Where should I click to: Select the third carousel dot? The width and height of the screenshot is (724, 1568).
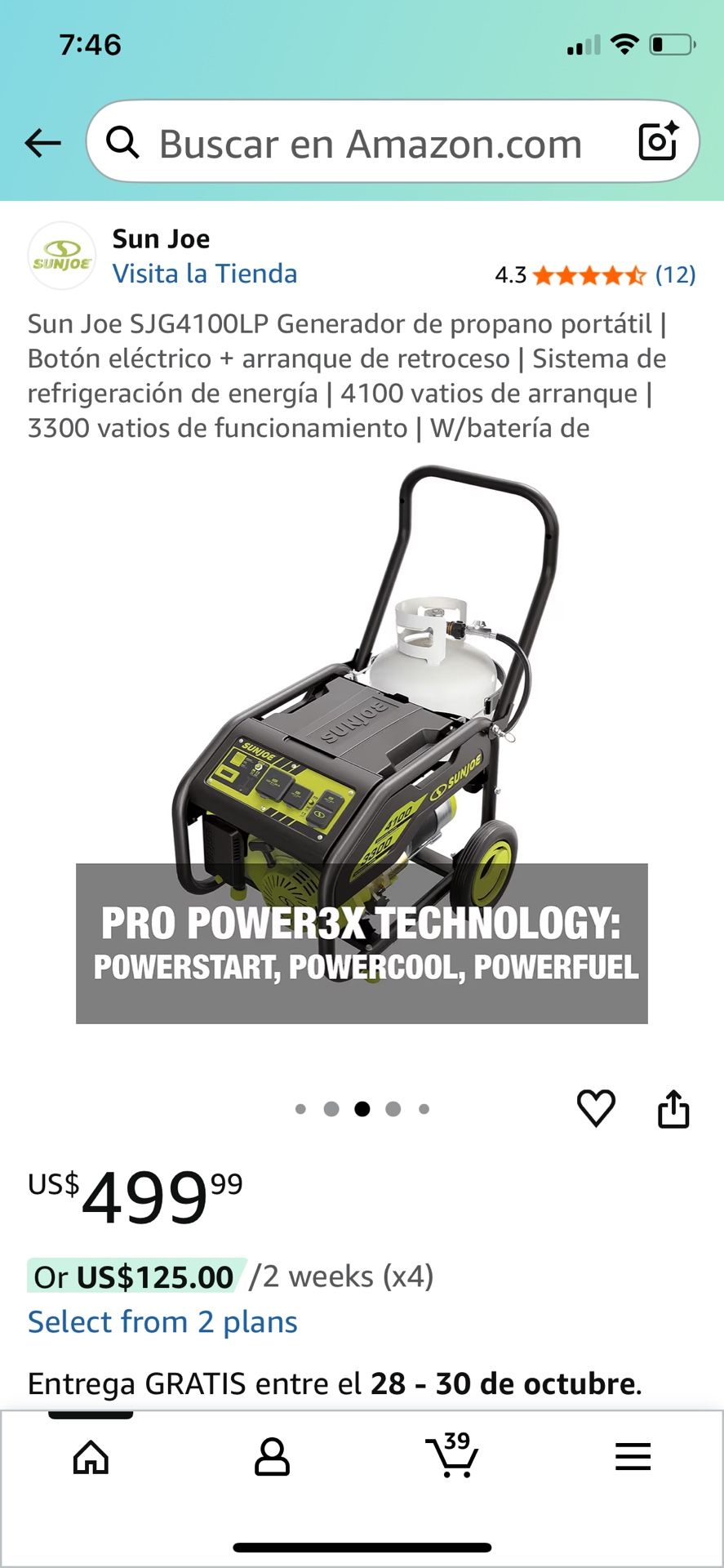click(362, 1107)
